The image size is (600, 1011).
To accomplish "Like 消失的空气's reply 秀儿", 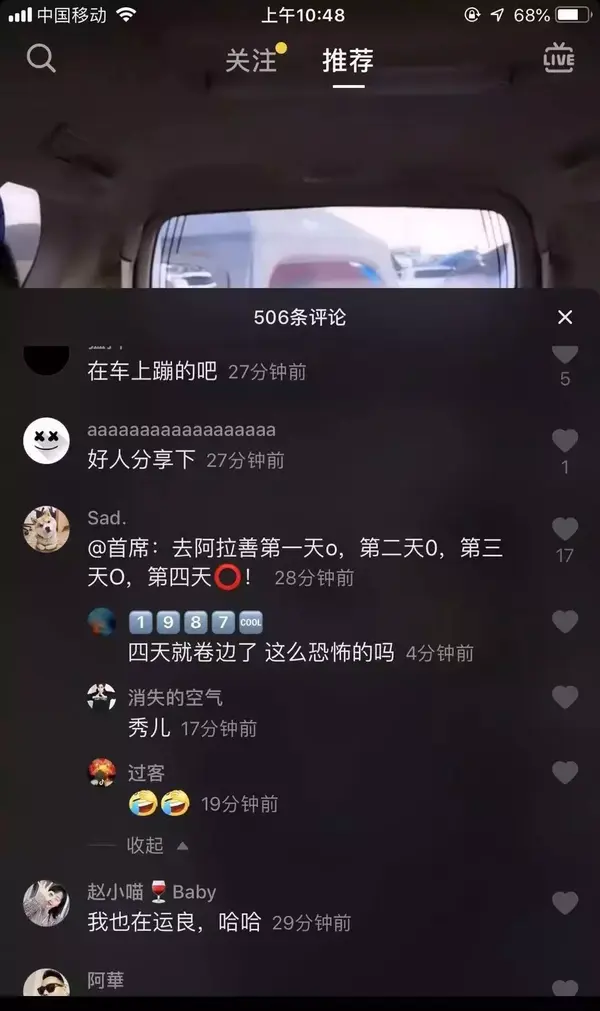I will pos(565,697).
